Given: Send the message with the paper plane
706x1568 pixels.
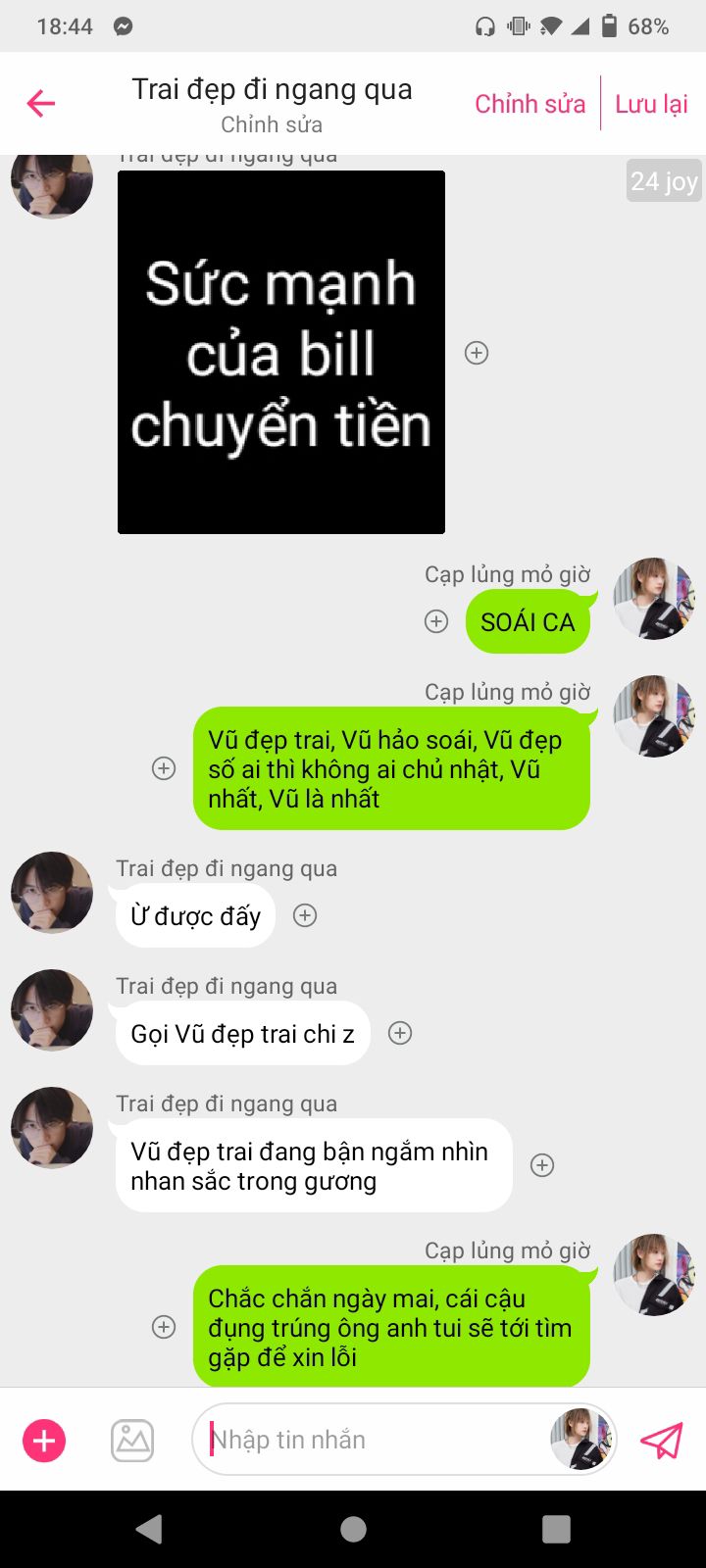Looking at the screenshot, I should coord(662,1441).
